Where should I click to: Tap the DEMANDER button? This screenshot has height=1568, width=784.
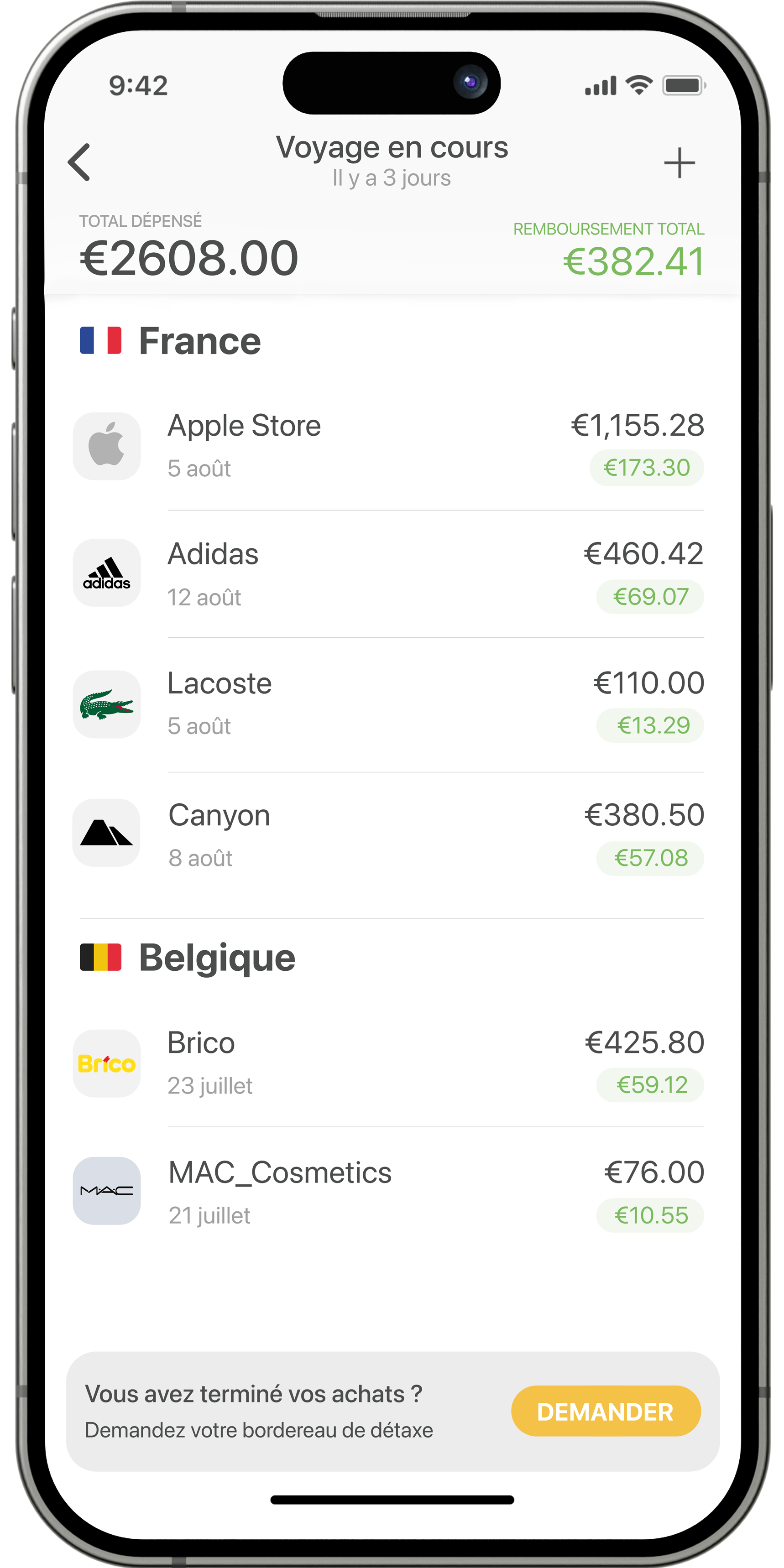605,1412
